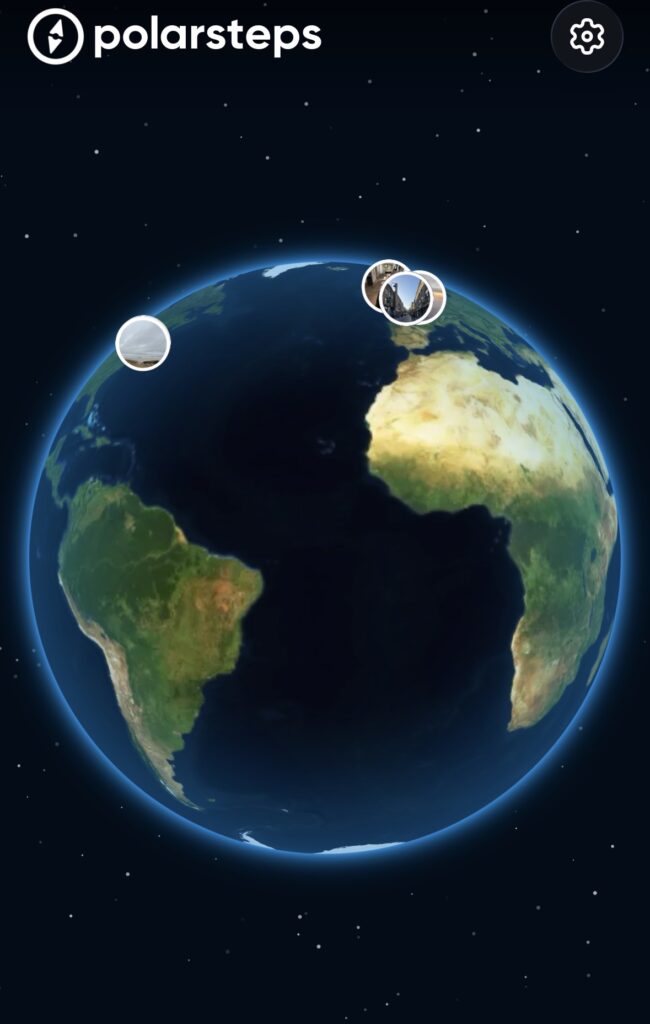Screen dimensions: 650x1024
Task: Tap the street photo pin over Europe
Action: 406,298
